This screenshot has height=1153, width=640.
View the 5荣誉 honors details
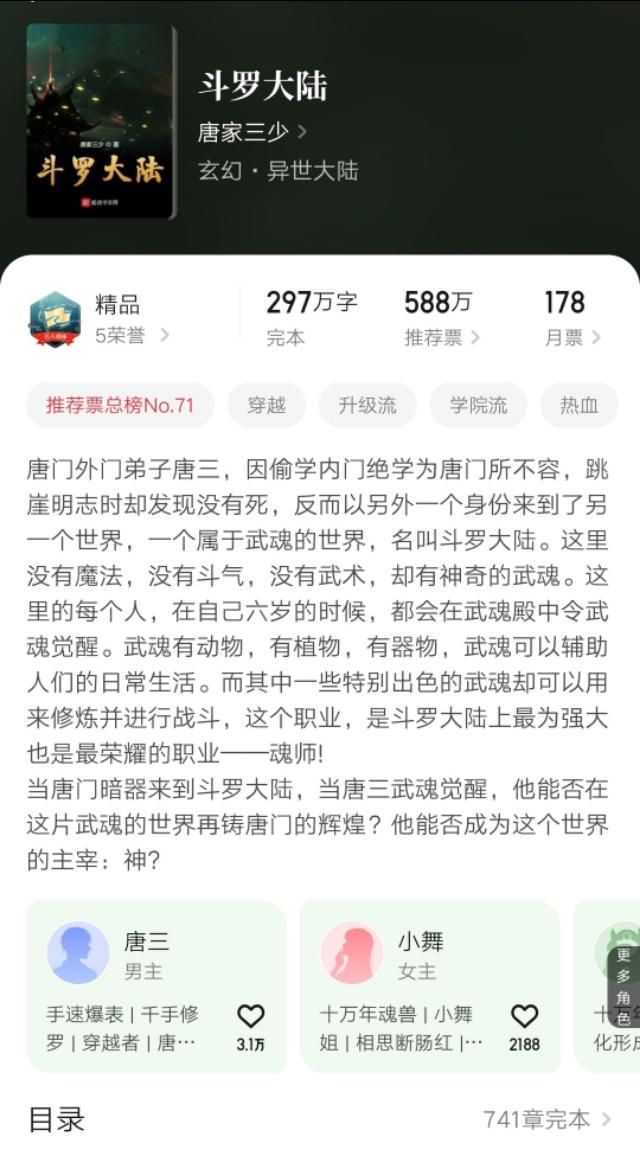[x=132, y=336]
